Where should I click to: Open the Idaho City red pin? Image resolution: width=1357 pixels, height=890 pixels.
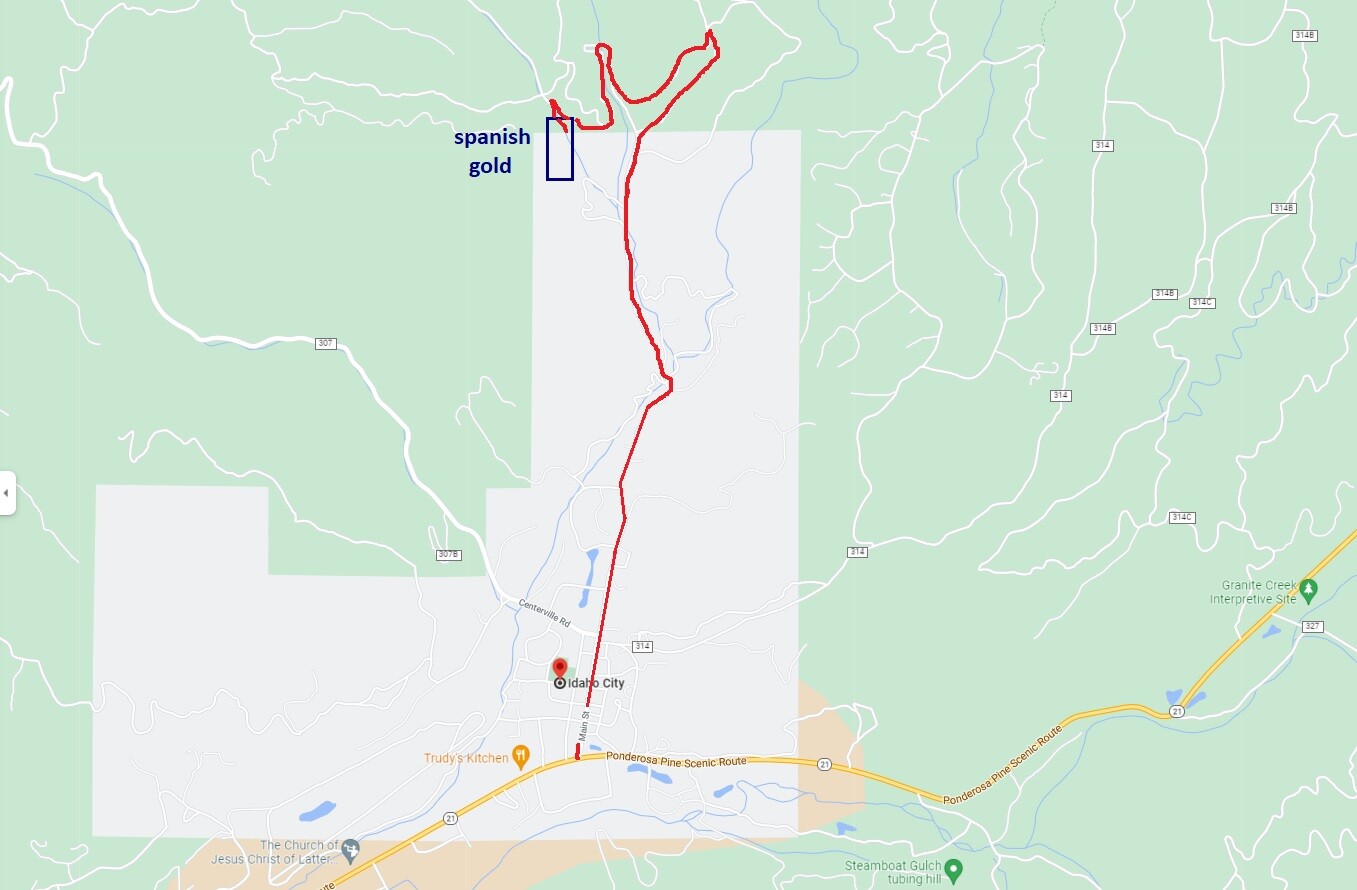click(560, 667)
